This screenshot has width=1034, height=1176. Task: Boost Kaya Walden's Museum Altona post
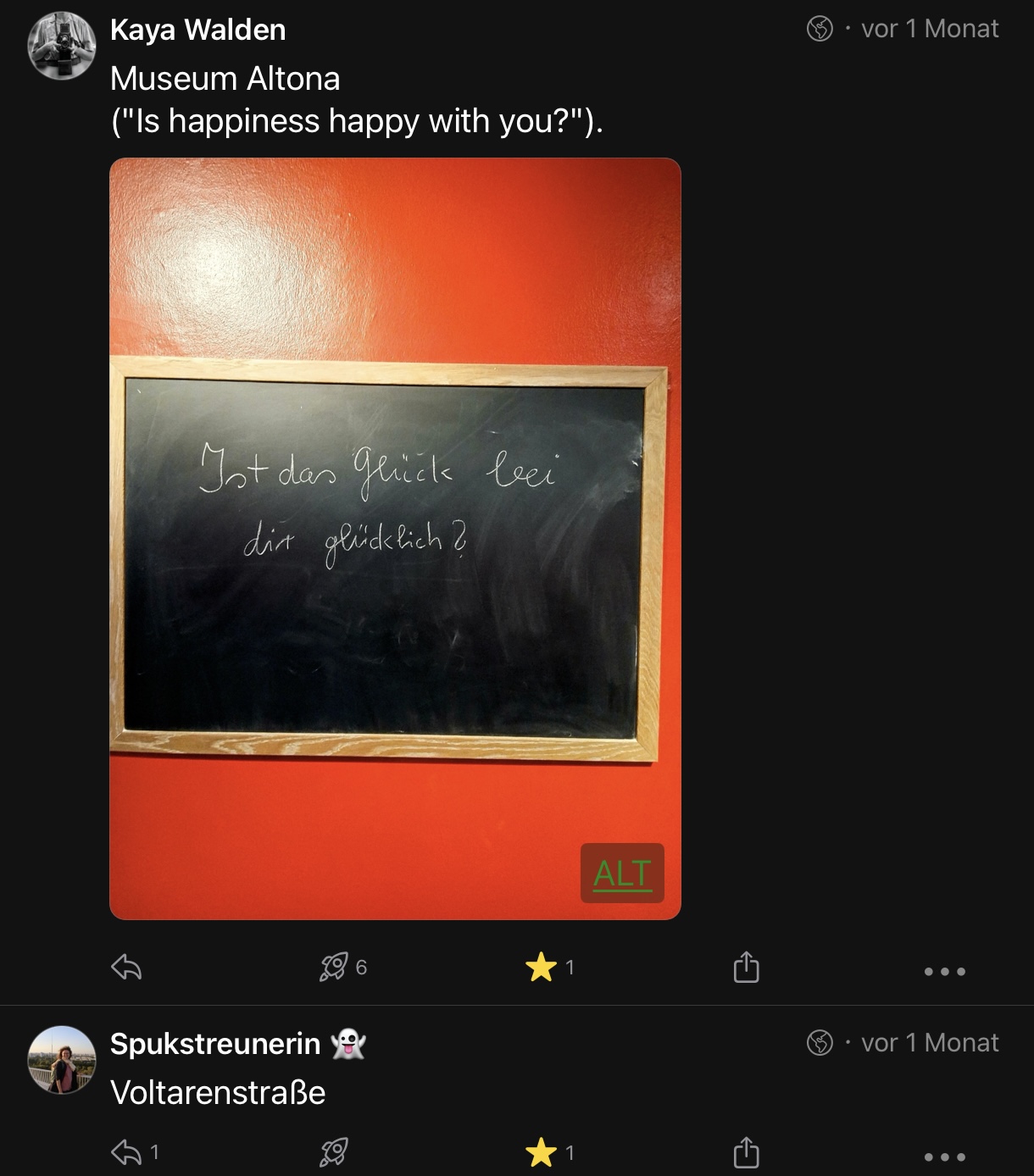point(334,967)
